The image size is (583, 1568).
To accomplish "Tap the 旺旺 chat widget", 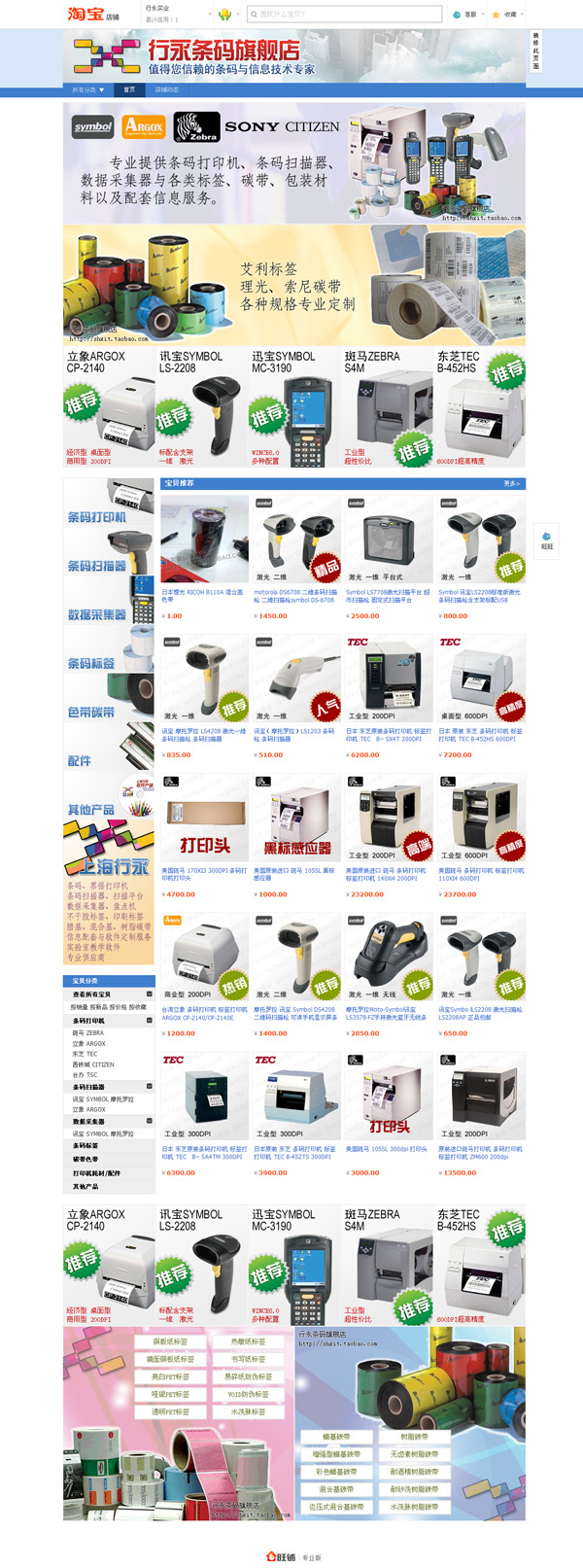I will coord(547,540).
